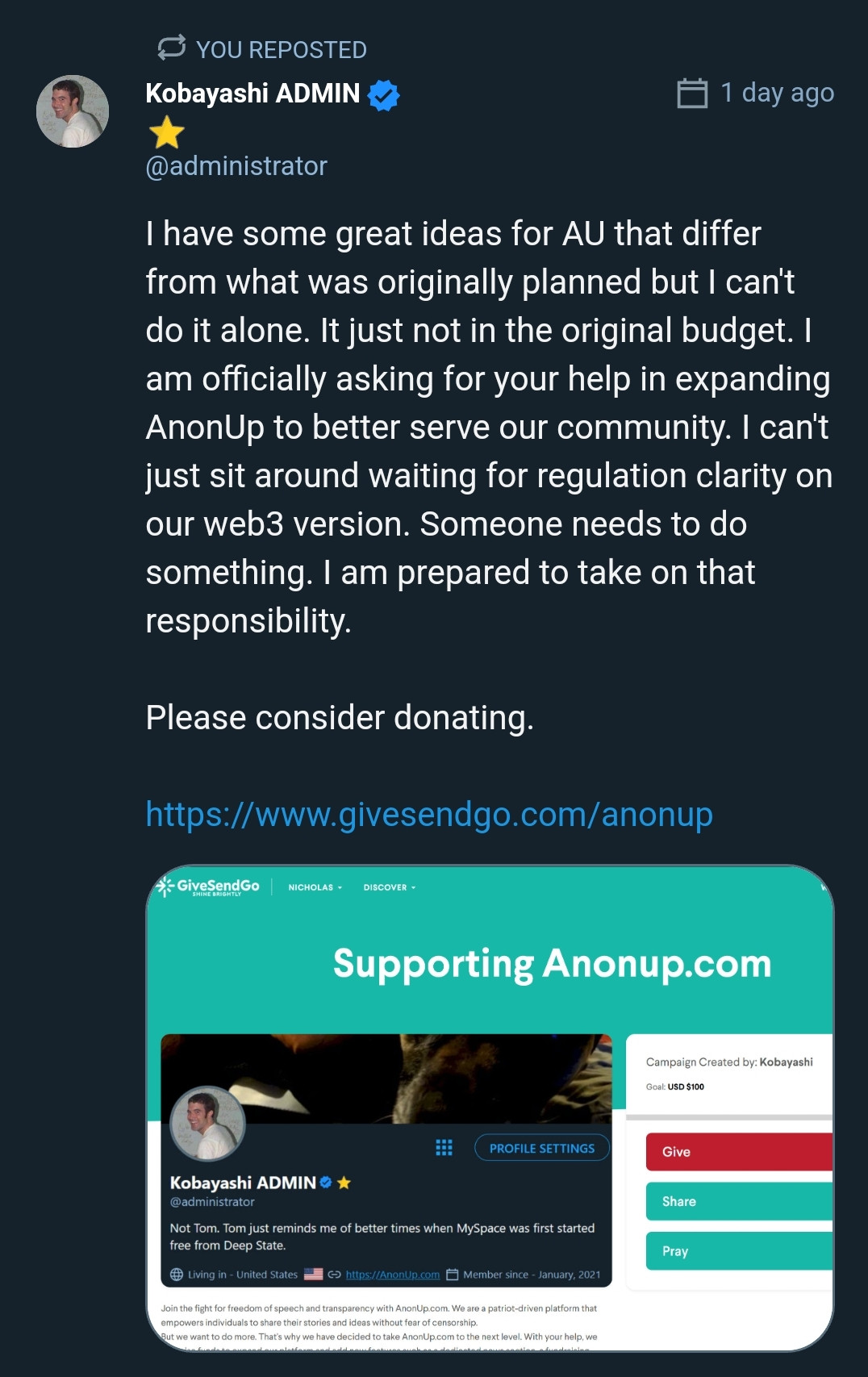Open the Supporting Anonup.com preview image
The image size is (868, 1377).
coord(490,1108)
